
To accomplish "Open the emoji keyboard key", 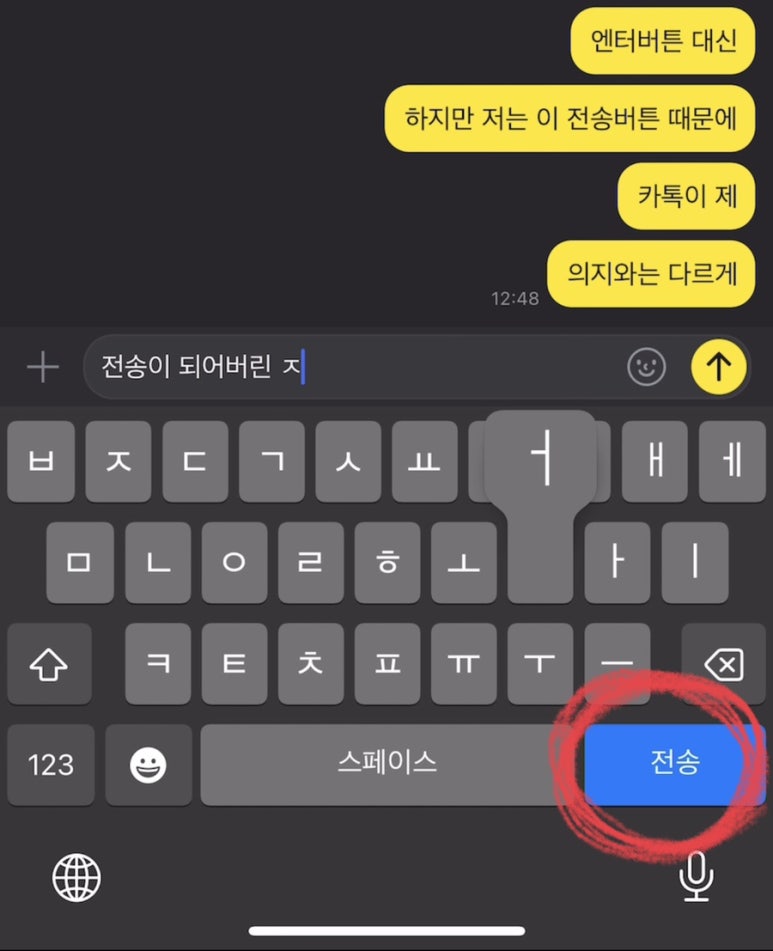I will (149, 766).
